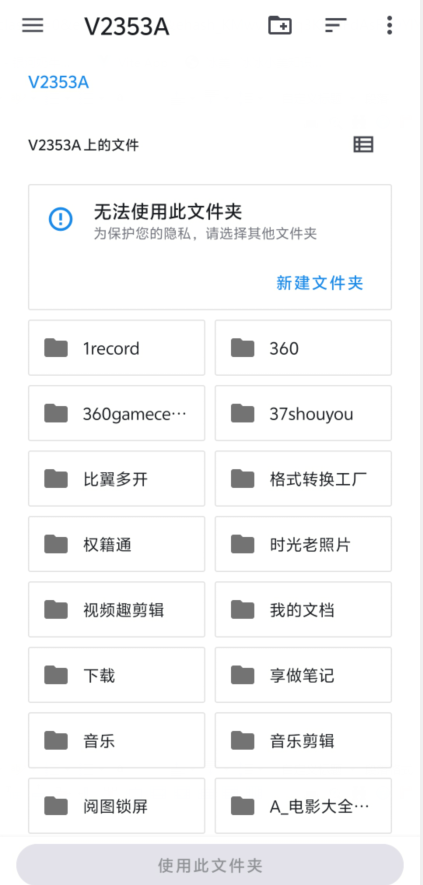Open the sort options icon
This screenshot has width=423, height=885.
[x=335, y=25]
